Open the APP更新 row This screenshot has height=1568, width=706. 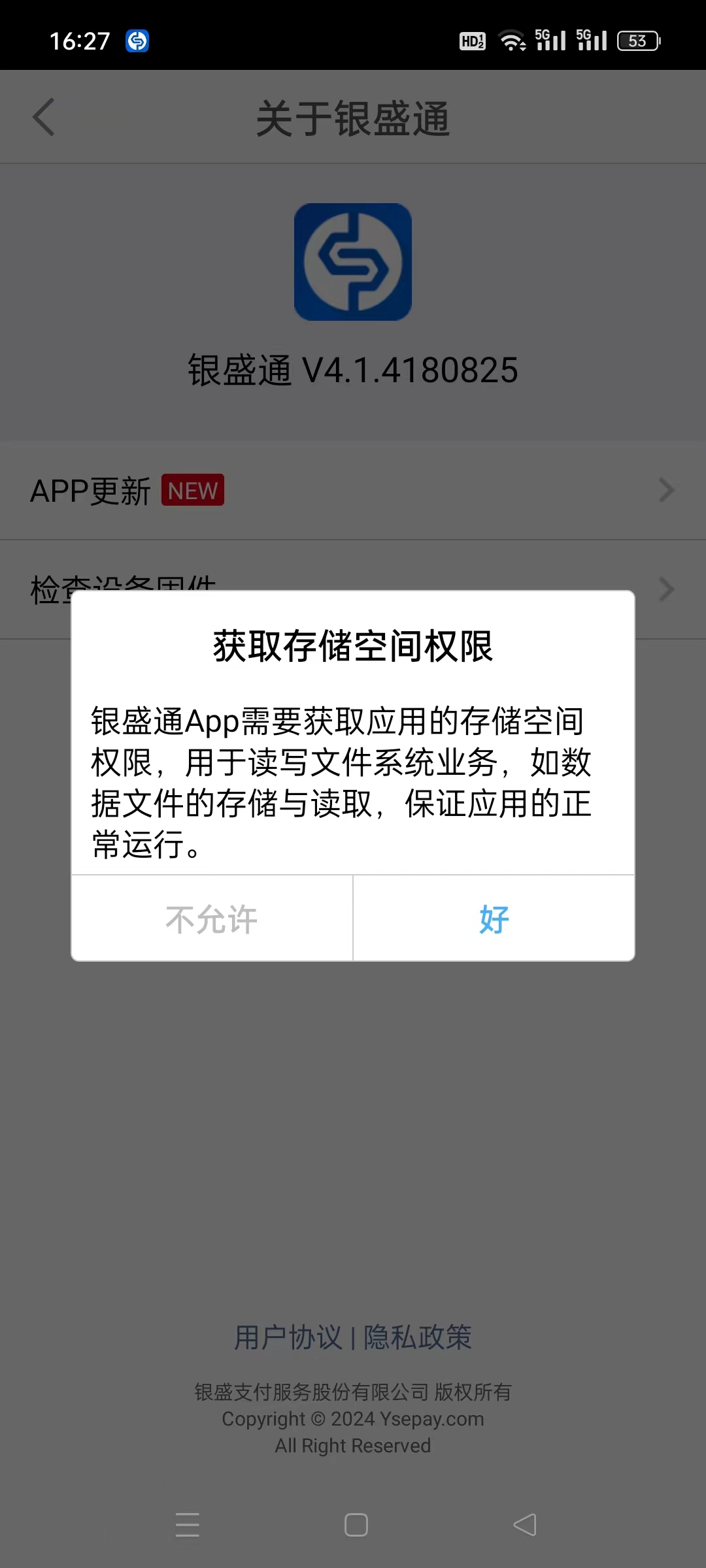tap(353, 491)
